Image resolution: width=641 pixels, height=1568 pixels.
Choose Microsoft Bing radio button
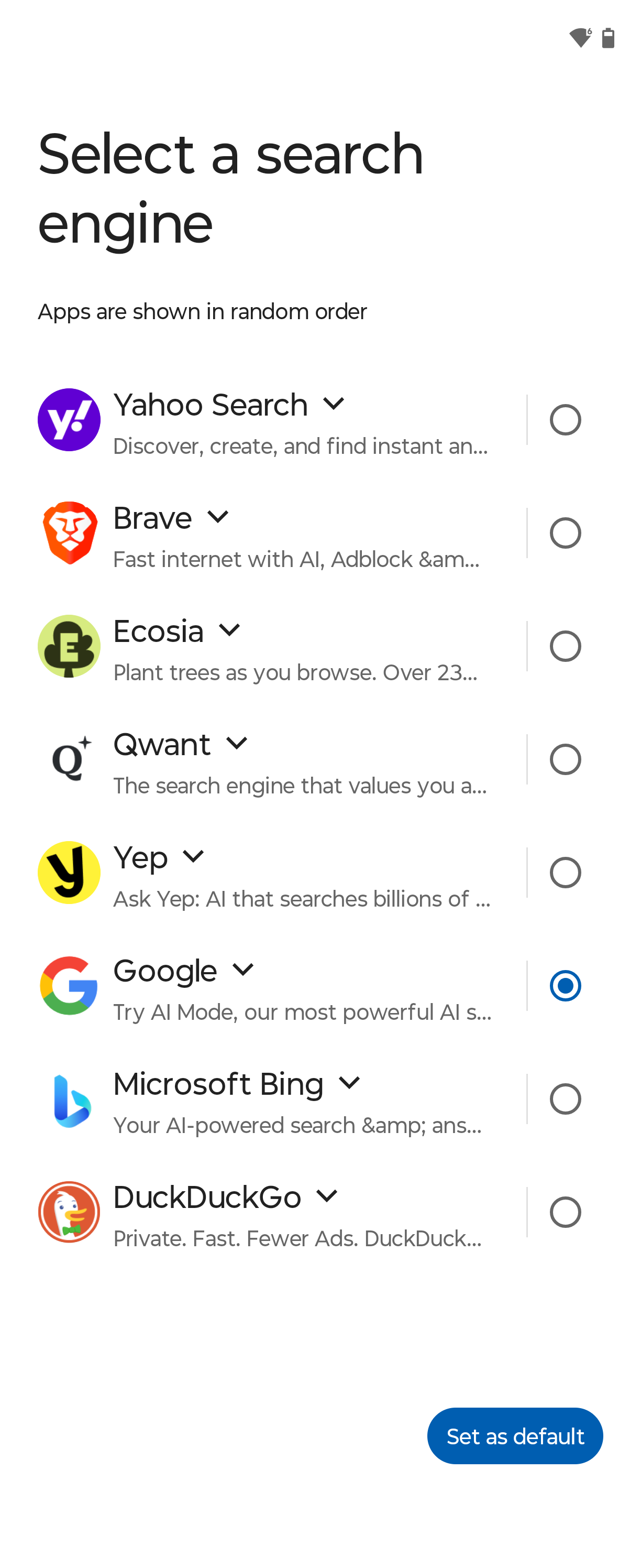pos(565,1098)
